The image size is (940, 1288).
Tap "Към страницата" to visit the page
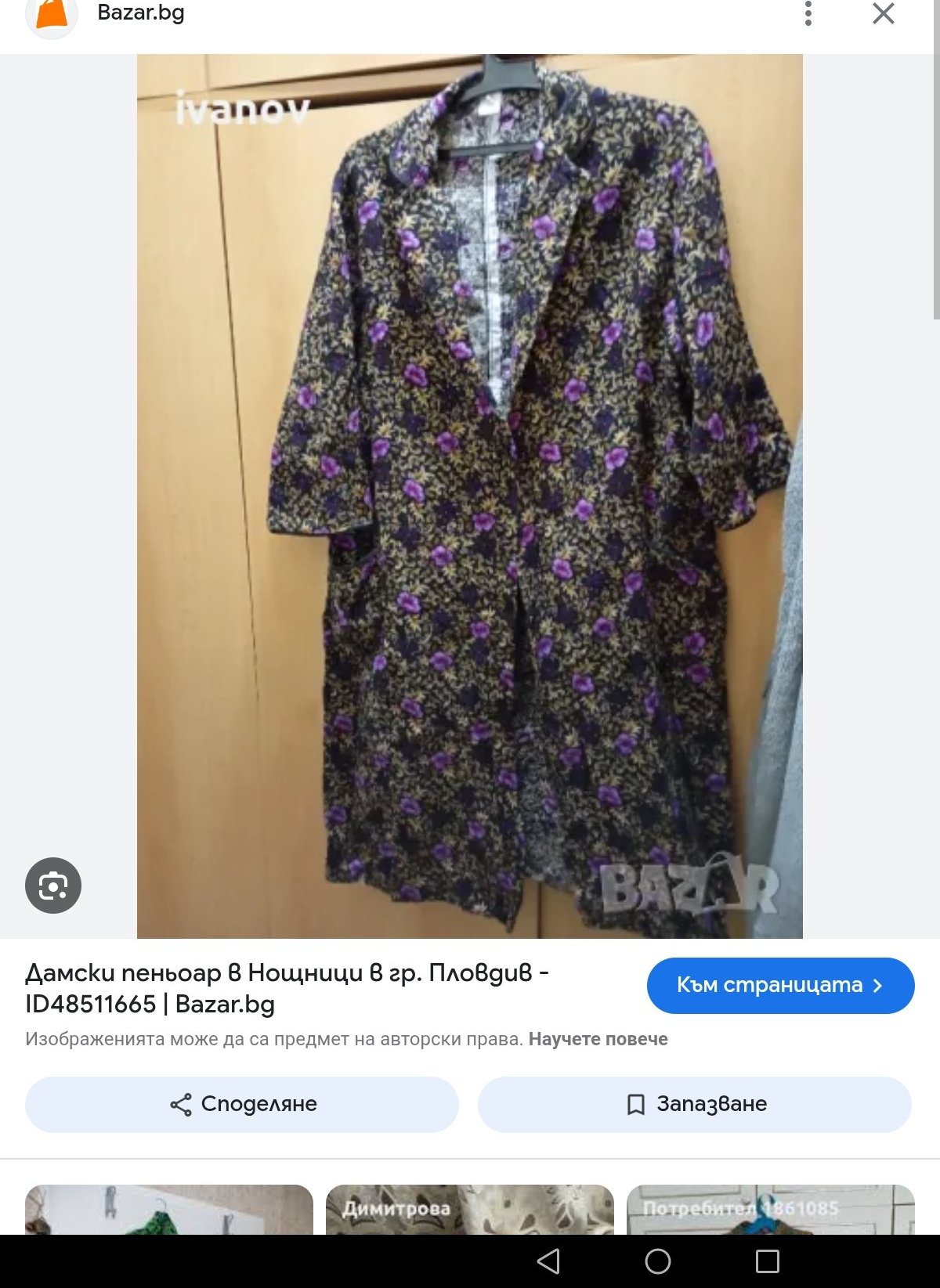pyautogui.click(x=780, y=985)
